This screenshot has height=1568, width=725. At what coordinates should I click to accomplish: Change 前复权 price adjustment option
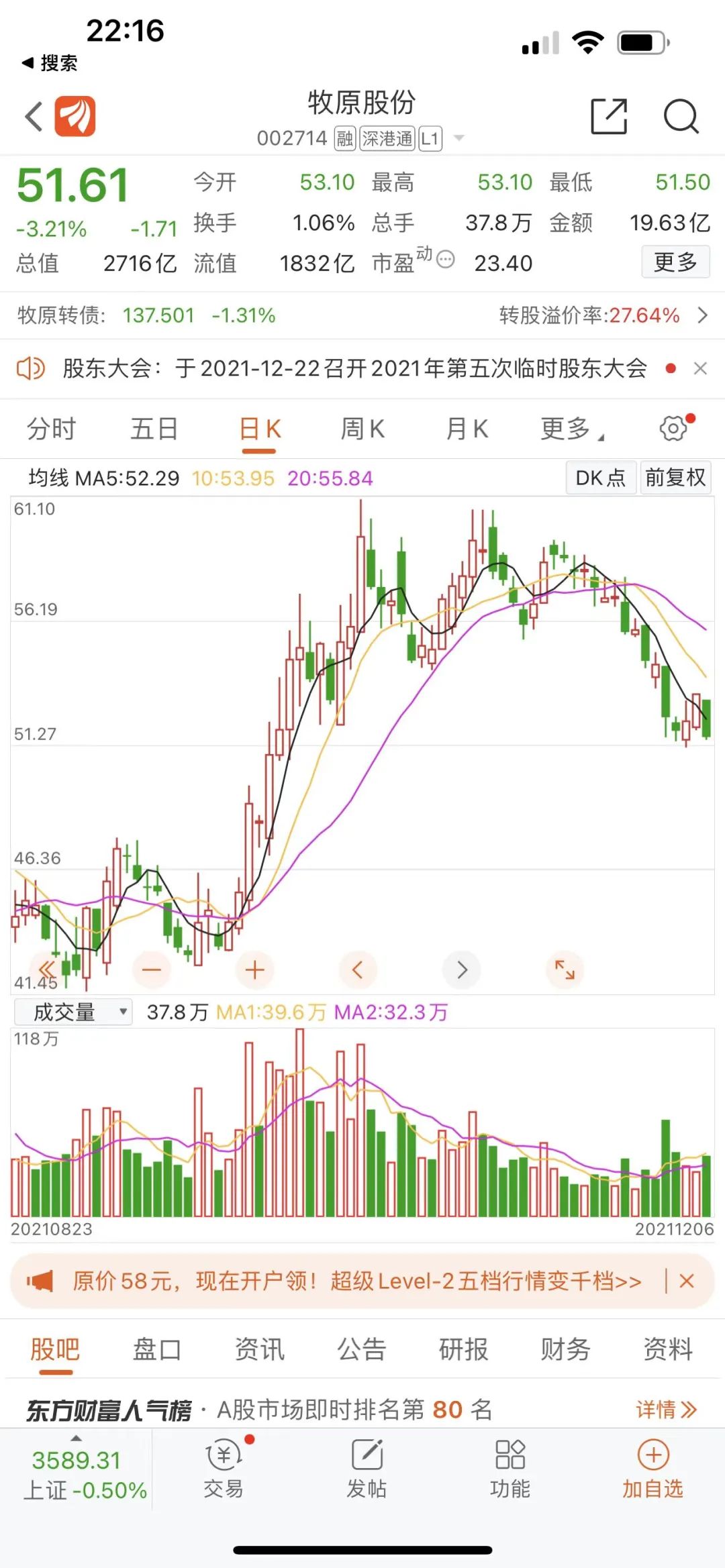click(675, 478)
